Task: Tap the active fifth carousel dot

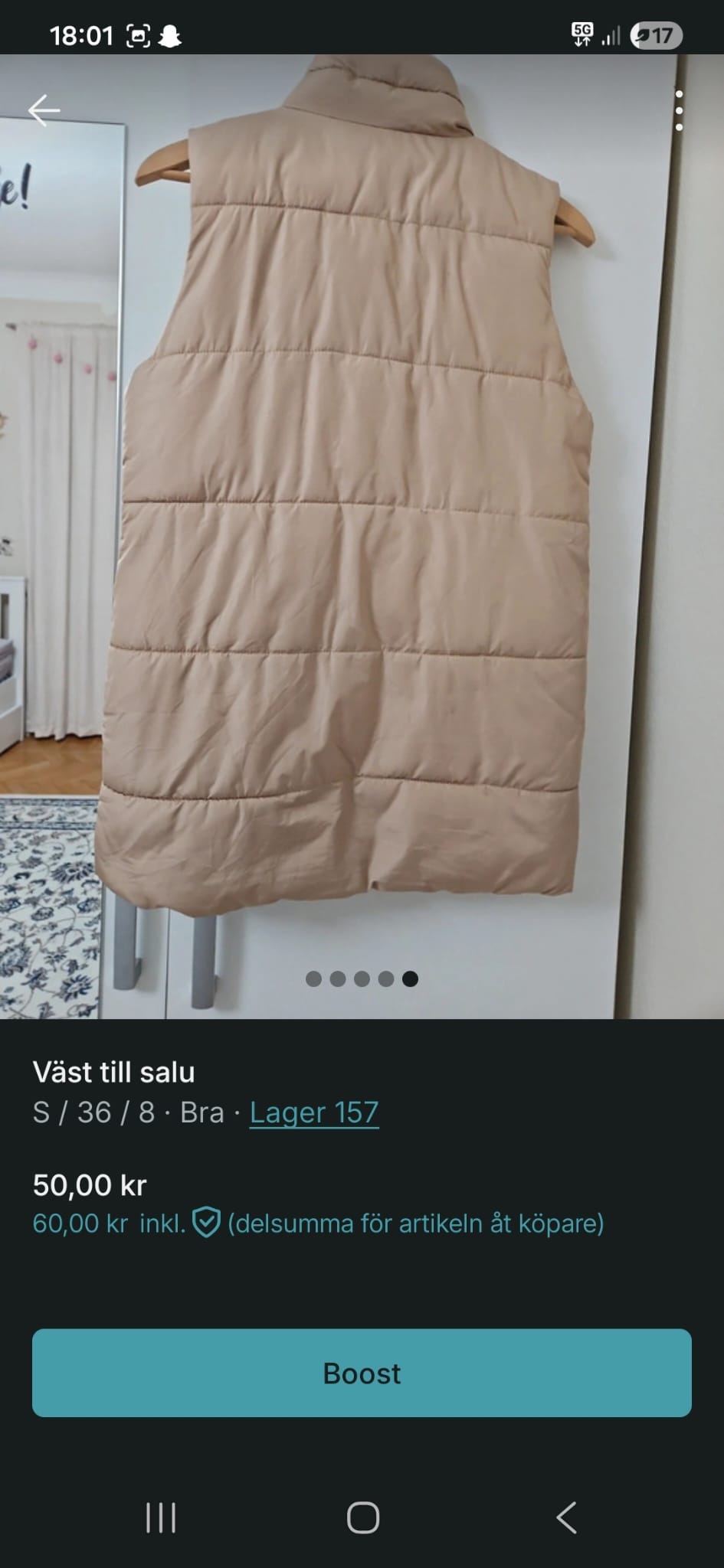Action: (411, 978)
